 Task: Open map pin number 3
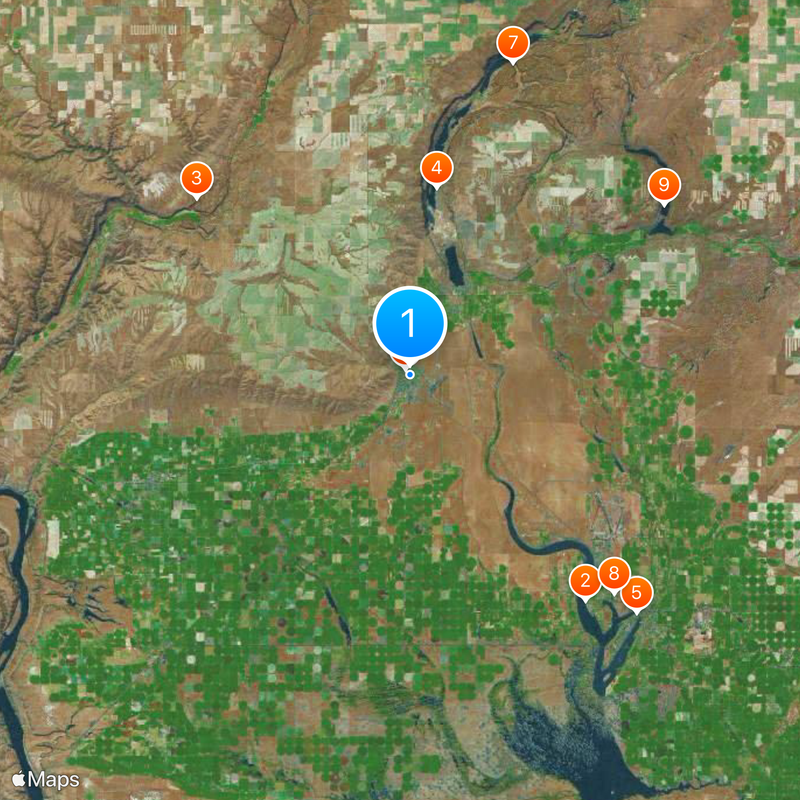pos(196,179)
